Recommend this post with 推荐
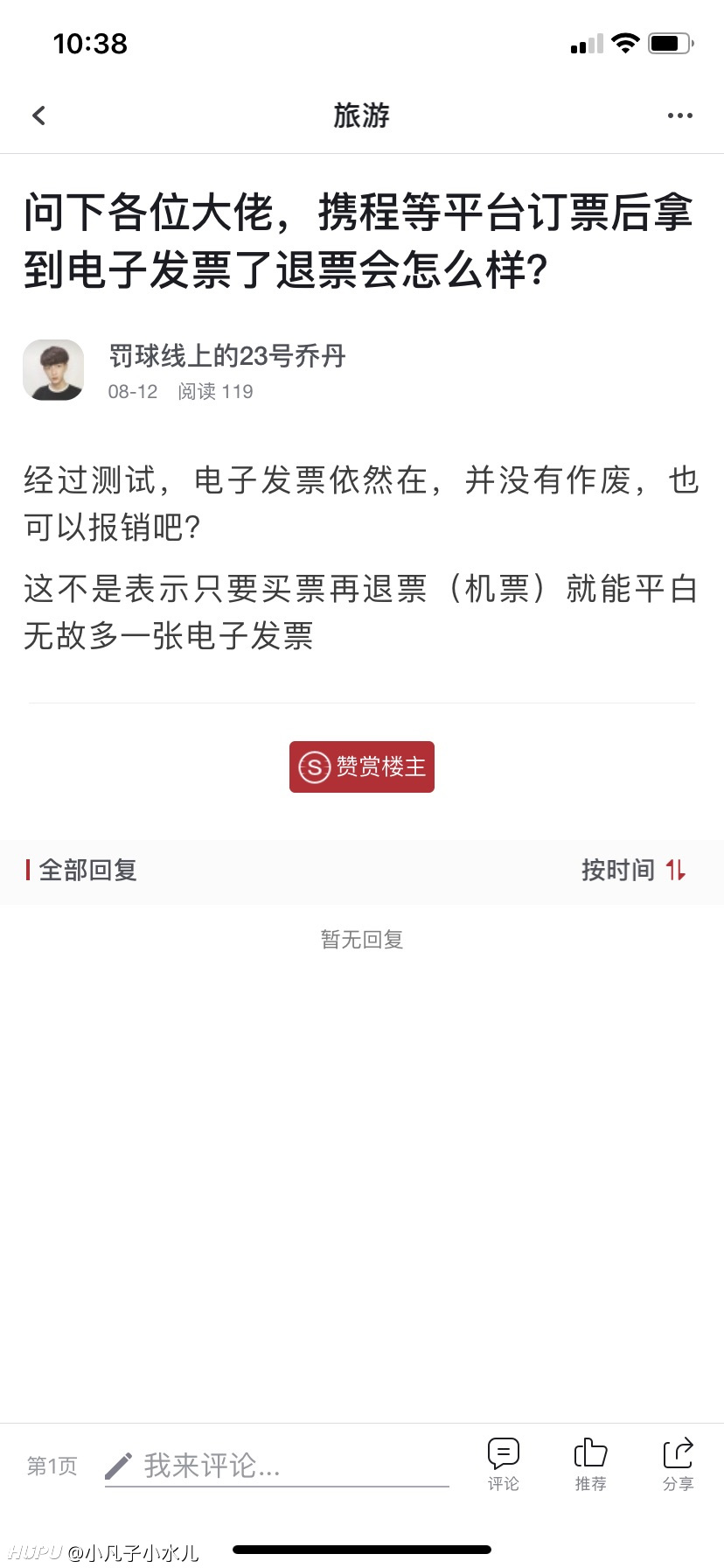This screenshot has width=724, height=1568. click(x=591, y=1464)
